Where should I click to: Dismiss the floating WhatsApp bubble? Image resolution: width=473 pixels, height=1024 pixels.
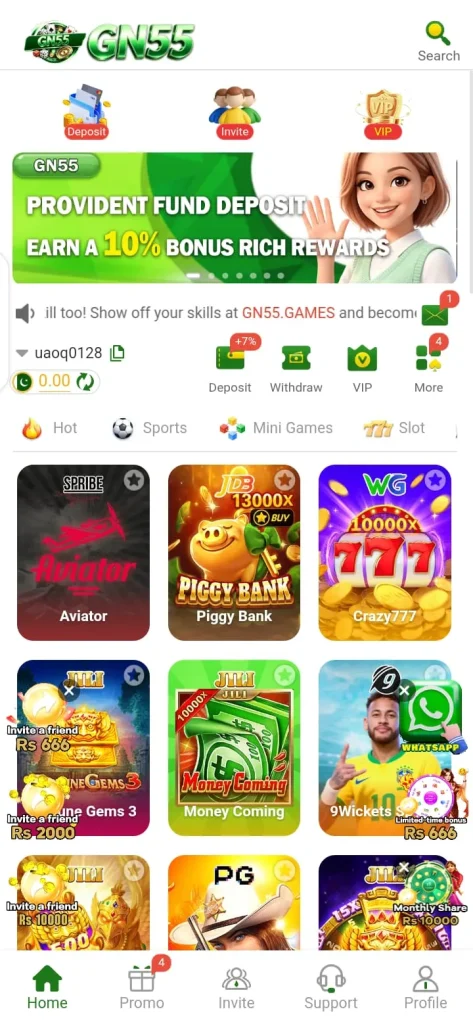coord(404,690)
